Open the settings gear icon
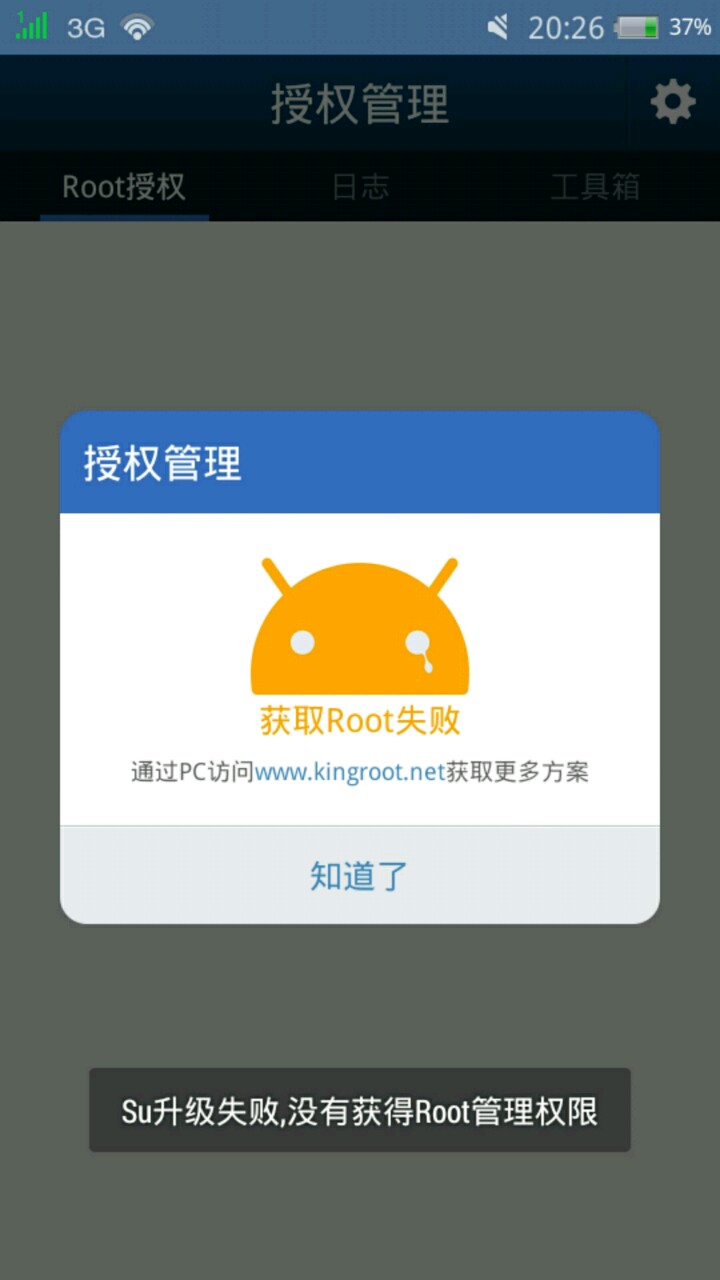Image resolution: width=720 pixels, height=1280 pixels. coord(672,102)
